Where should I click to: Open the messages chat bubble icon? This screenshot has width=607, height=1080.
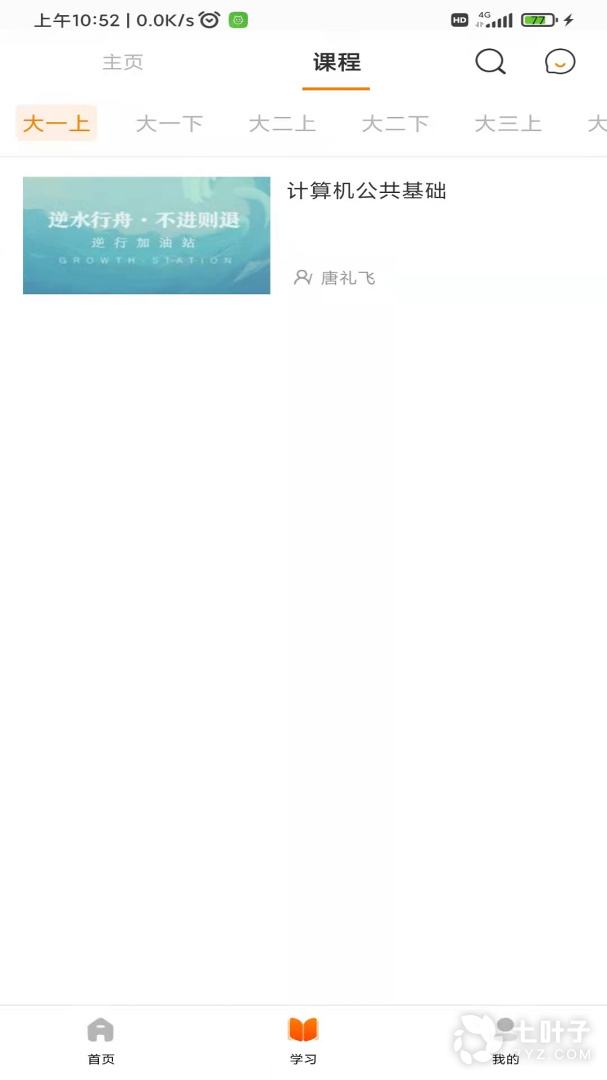tap(560, 62)
